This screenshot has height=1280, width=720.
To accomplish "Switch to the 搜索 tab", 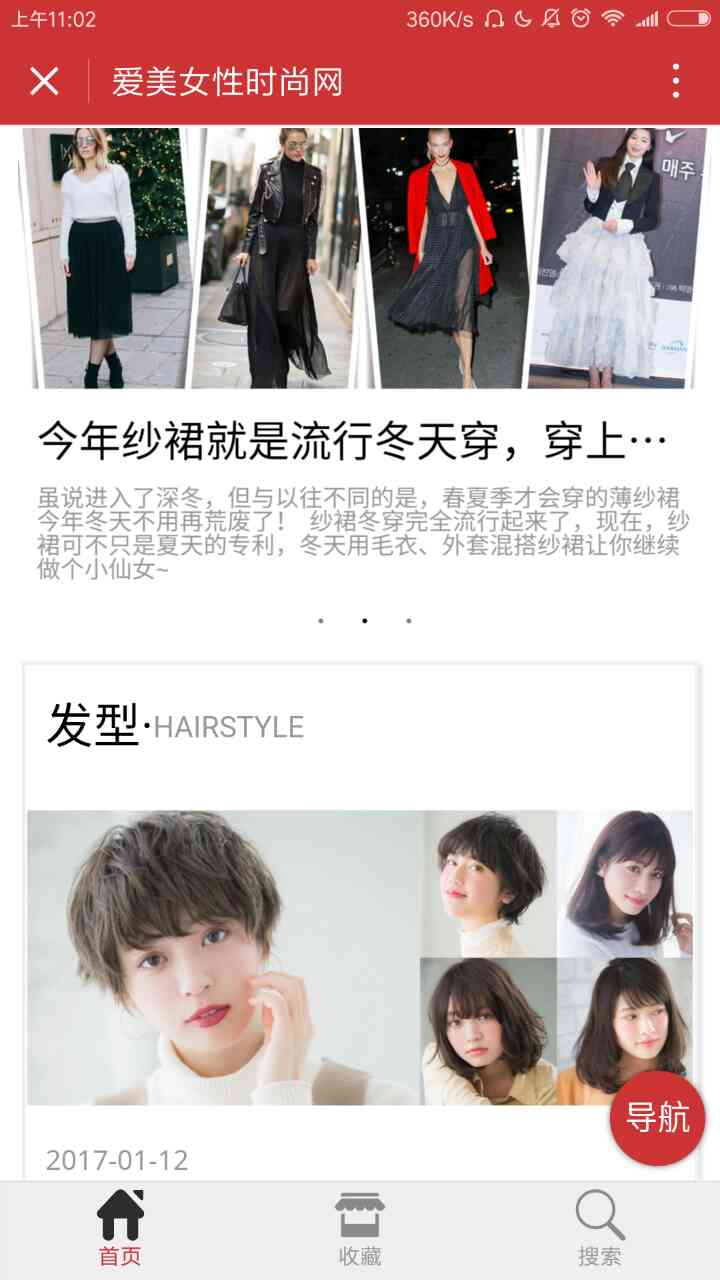I will [x=600, y=1230].
